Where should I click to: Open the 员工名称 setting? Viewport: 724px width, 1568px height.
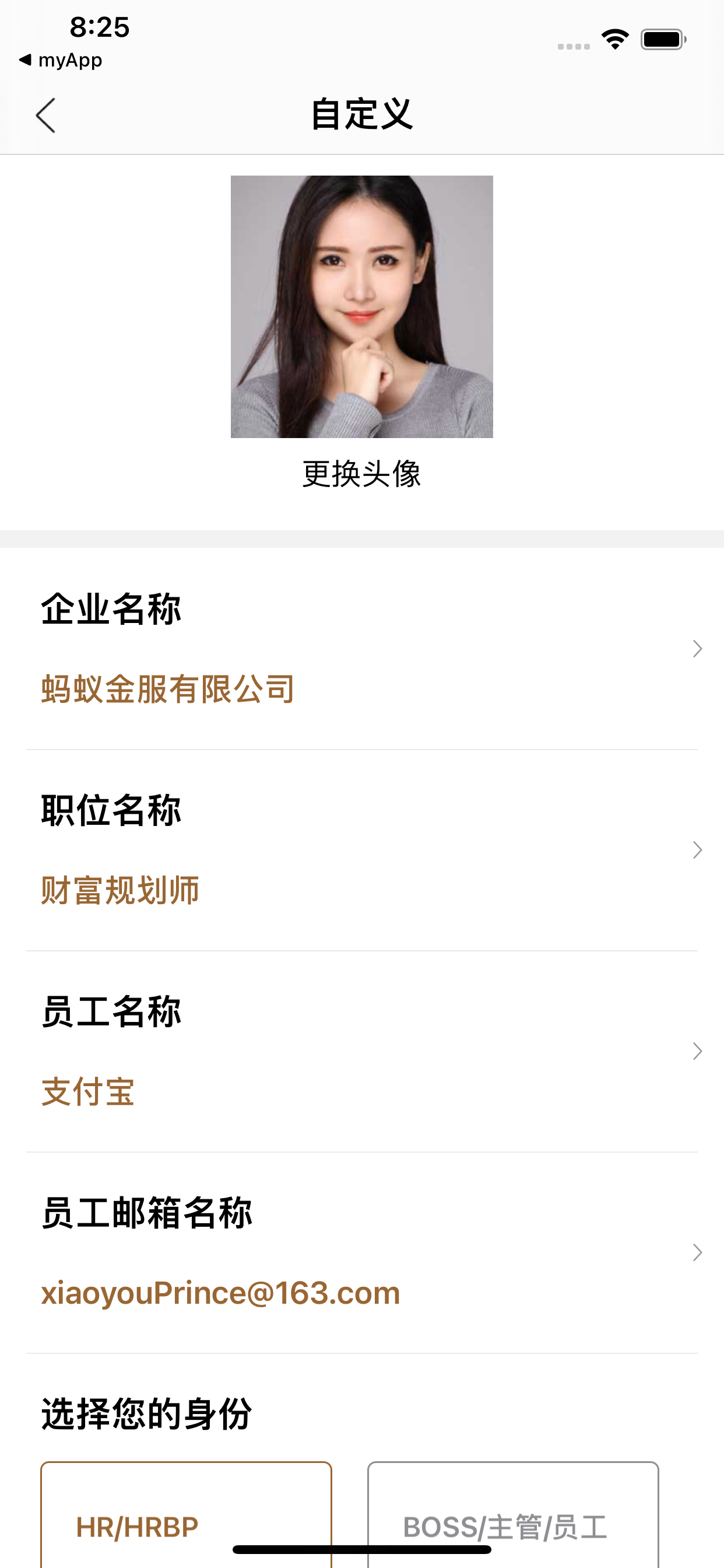pyautogui.click(x=361, y=1051)
